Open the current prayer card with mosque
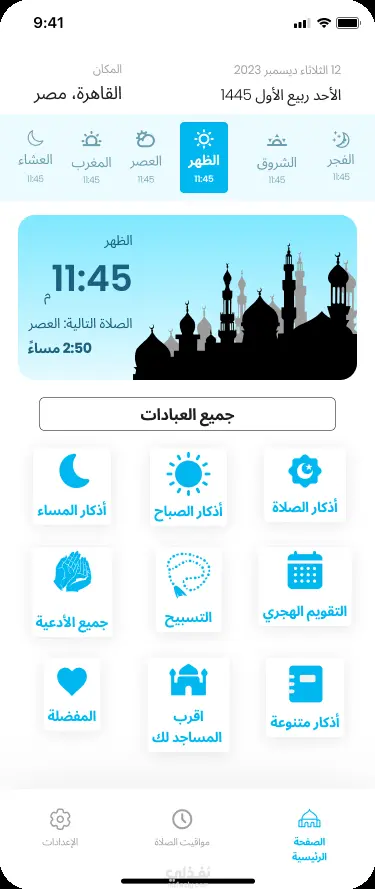Image resolution: width=375 pixels, height=889 pixels. [x=187, y=297]
